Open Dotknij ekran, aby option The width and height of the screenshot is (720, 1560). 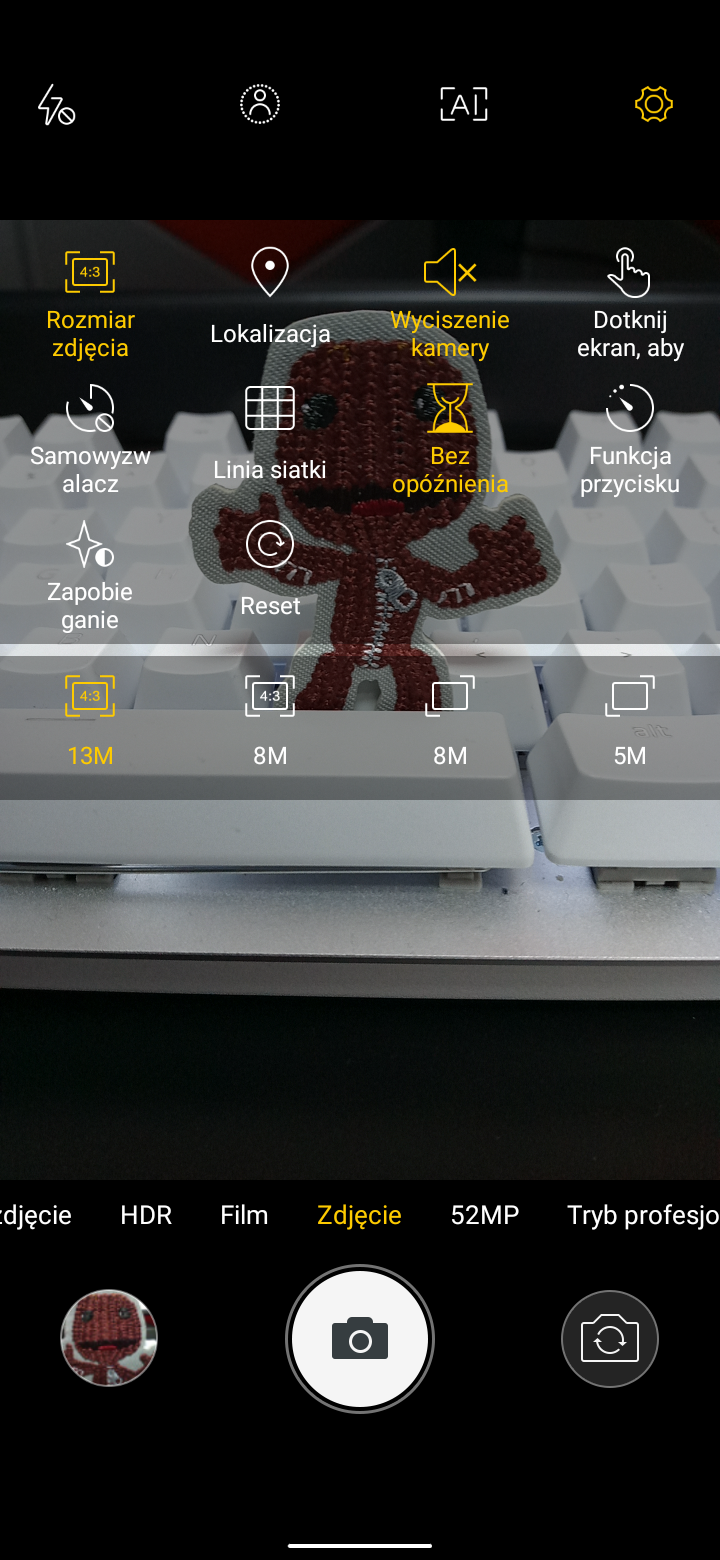tap(630, 305)
